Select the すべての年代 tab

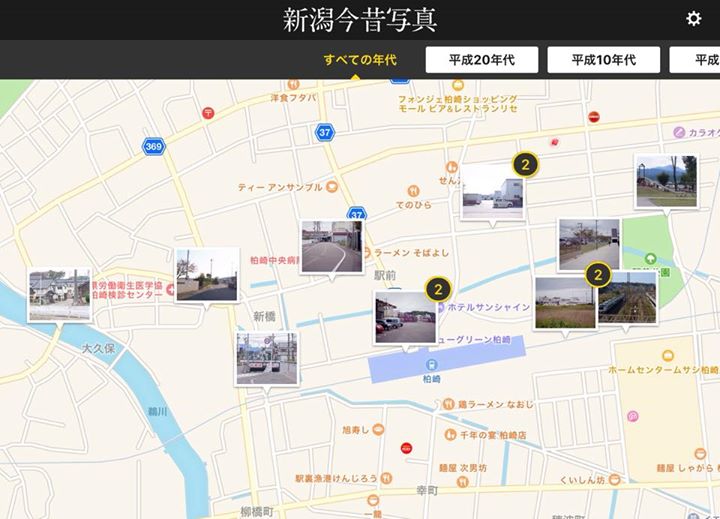(360, 60)
